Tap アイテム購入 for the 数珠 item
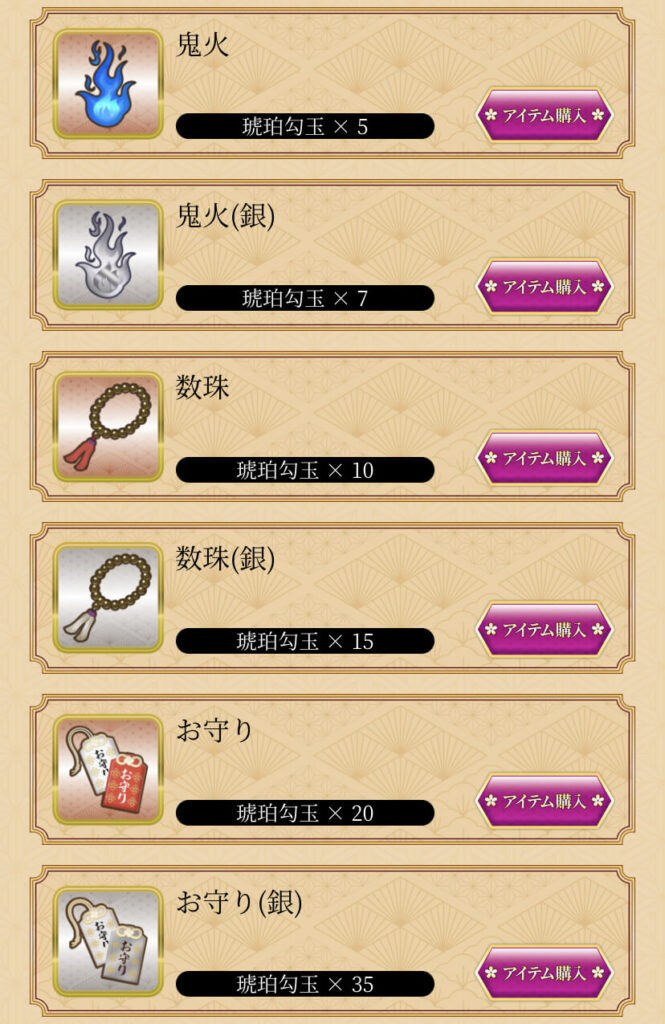This screenshot has width=665, height=1024. click(544, 459)
